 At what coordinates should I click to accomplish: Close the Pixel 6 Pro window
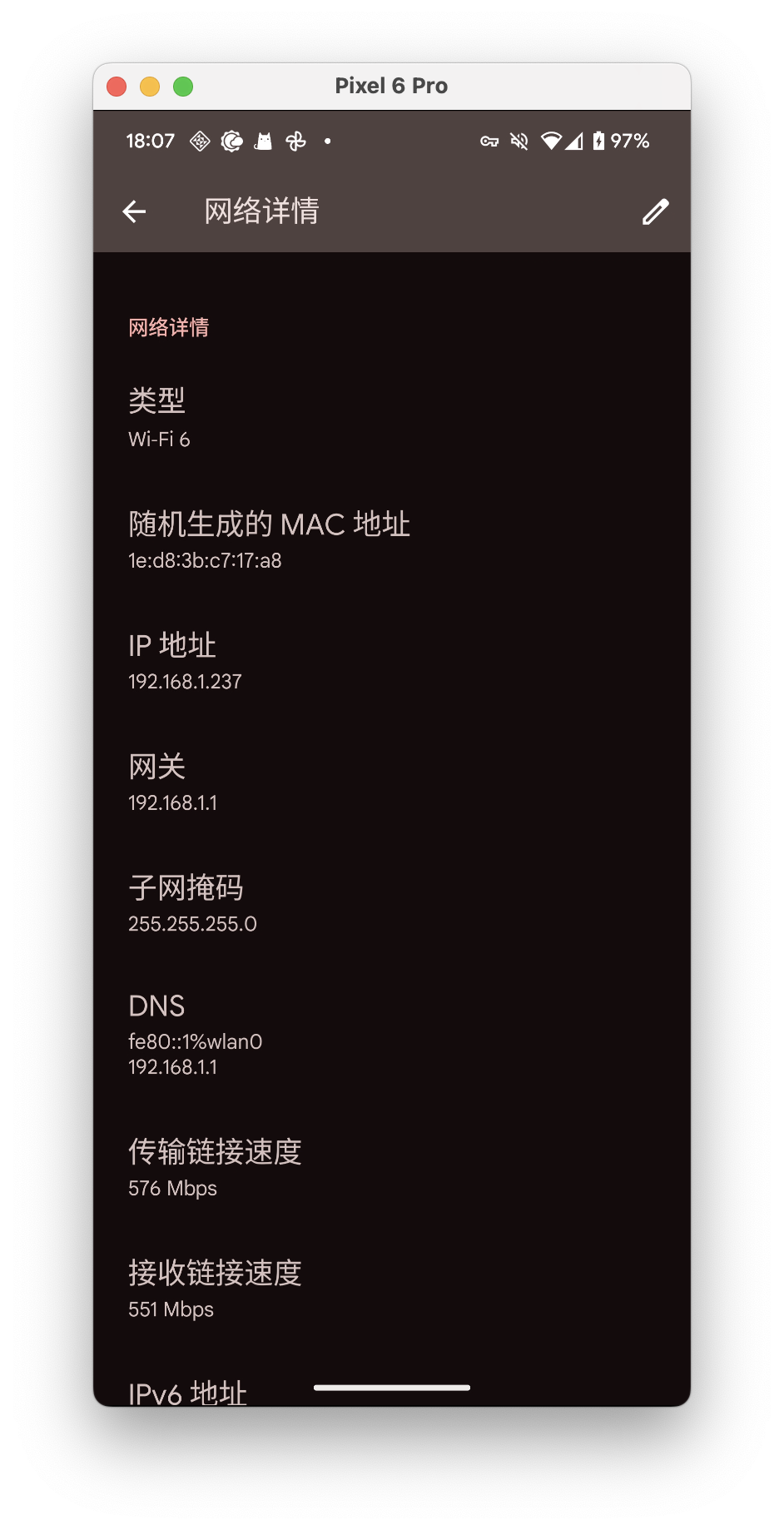click(117, 87)
